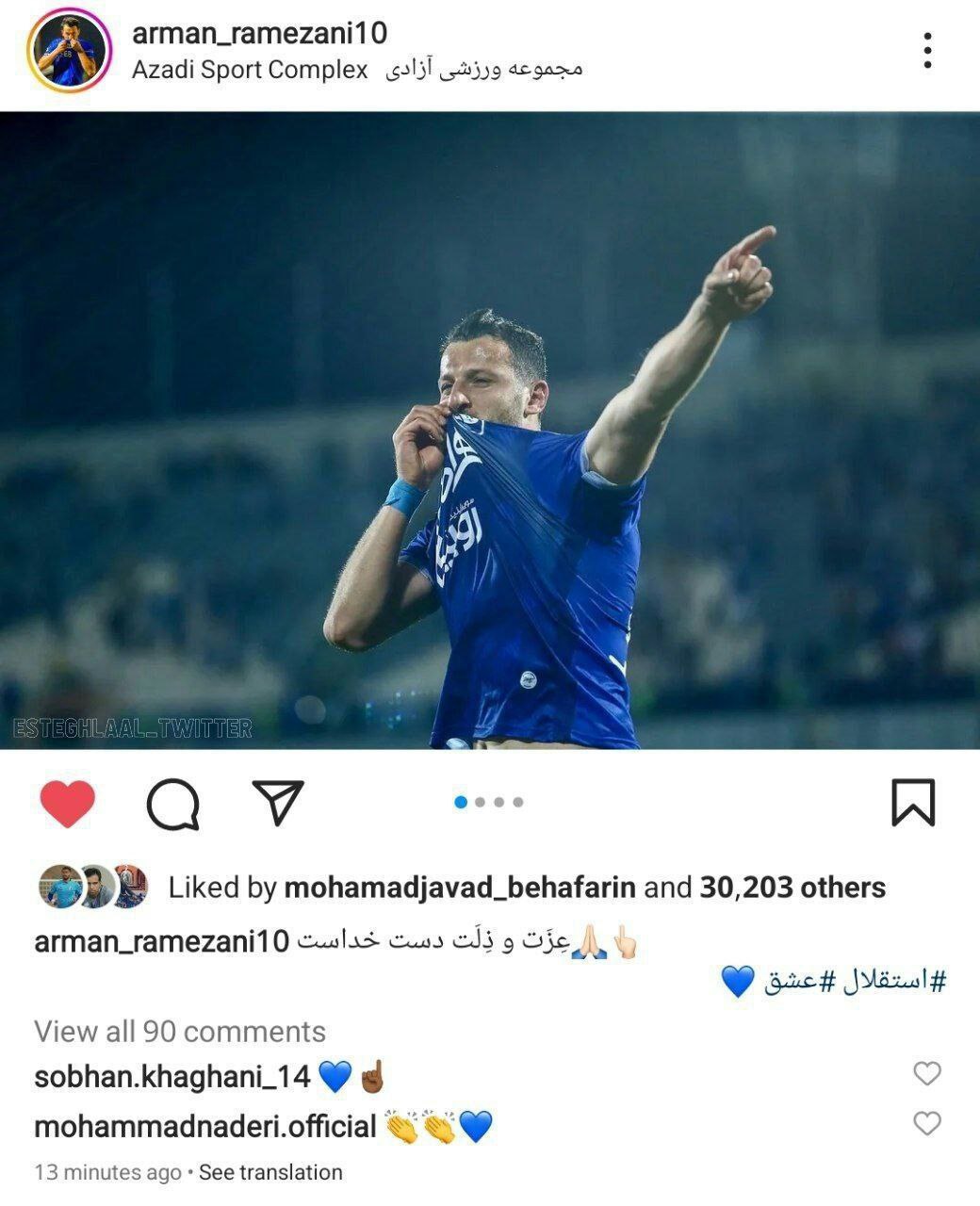View the list of 30,203 others who liked
Image resolution: width=980 pixels, height=1206 pixels.
click(x=792, y=888)
